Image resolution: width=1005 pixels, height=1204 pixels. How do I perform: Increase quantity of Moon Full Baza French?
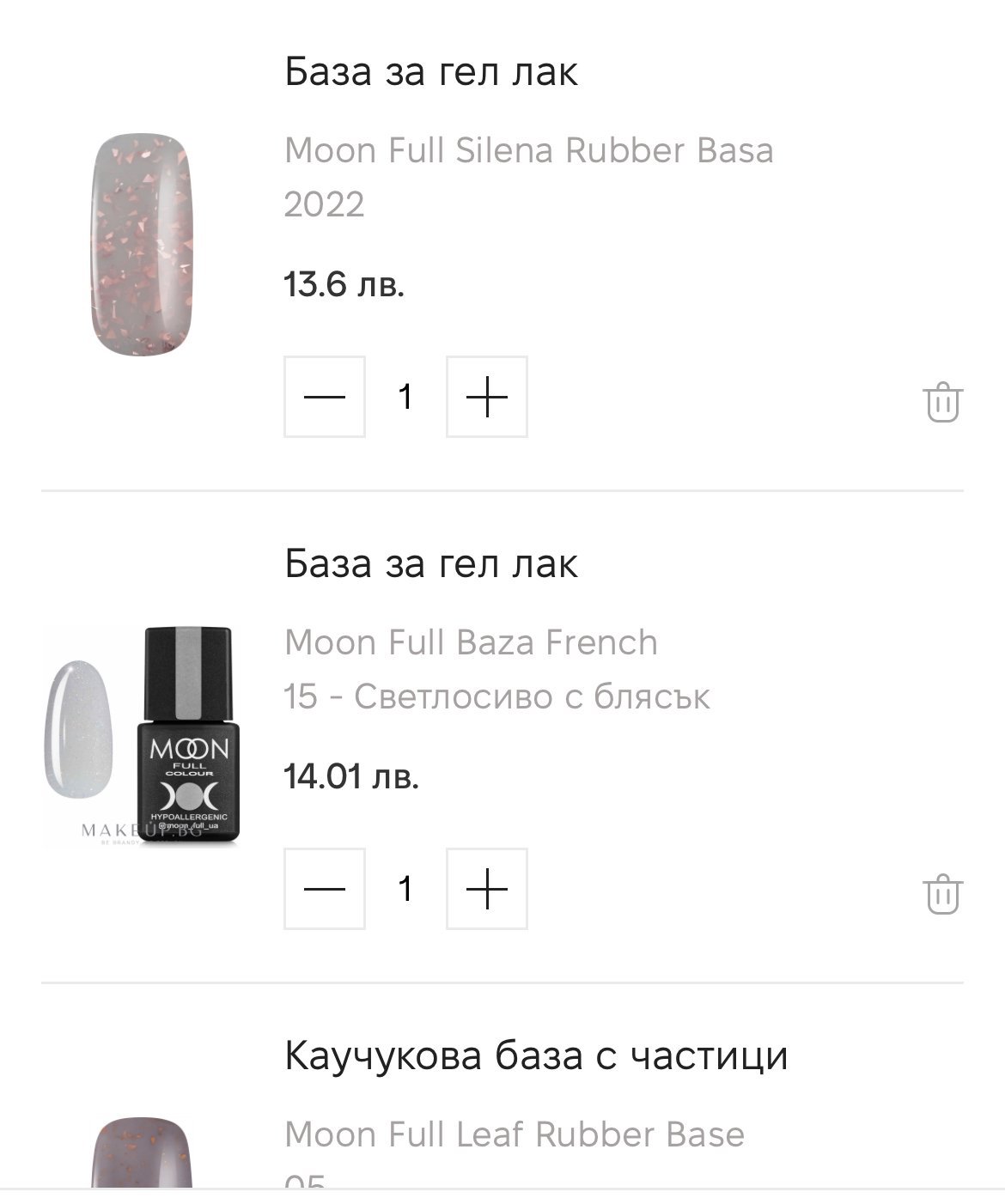point(486,889)
